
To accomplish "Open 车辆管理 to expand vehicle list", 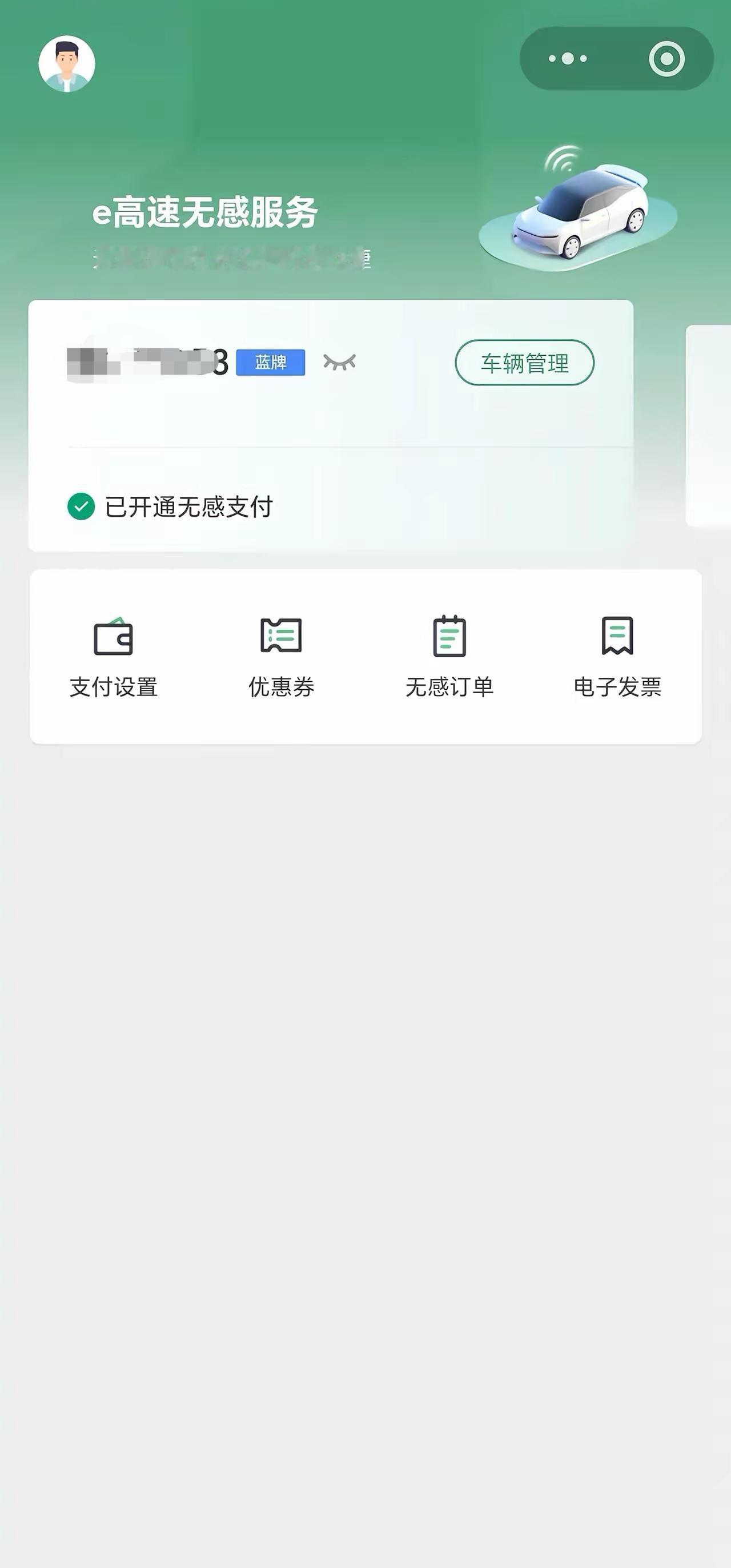I will (525, 362).
